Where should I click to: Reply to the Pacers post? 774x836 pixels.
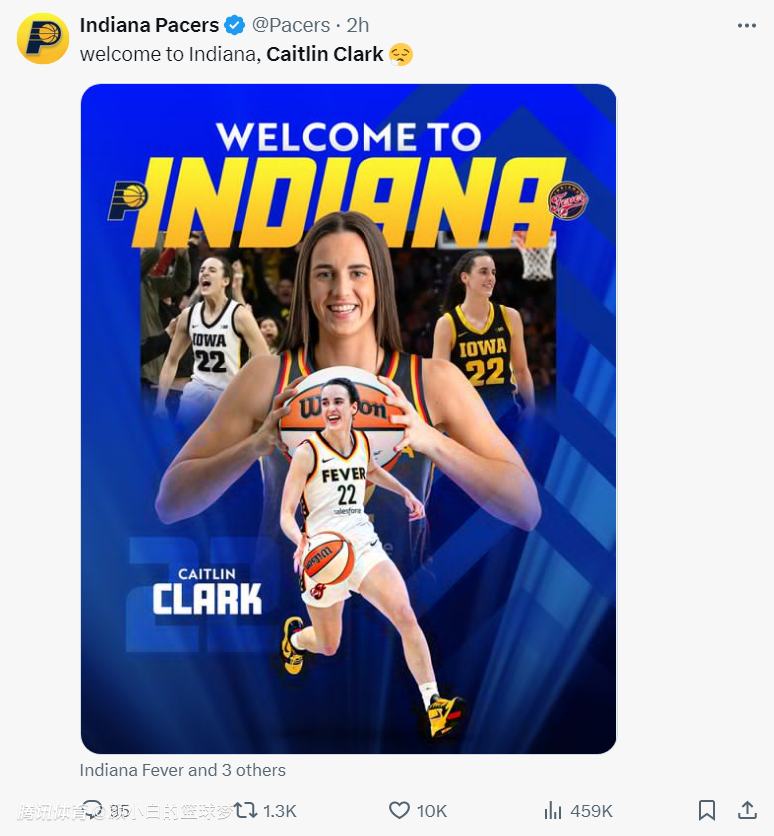(x=92, y=810)
